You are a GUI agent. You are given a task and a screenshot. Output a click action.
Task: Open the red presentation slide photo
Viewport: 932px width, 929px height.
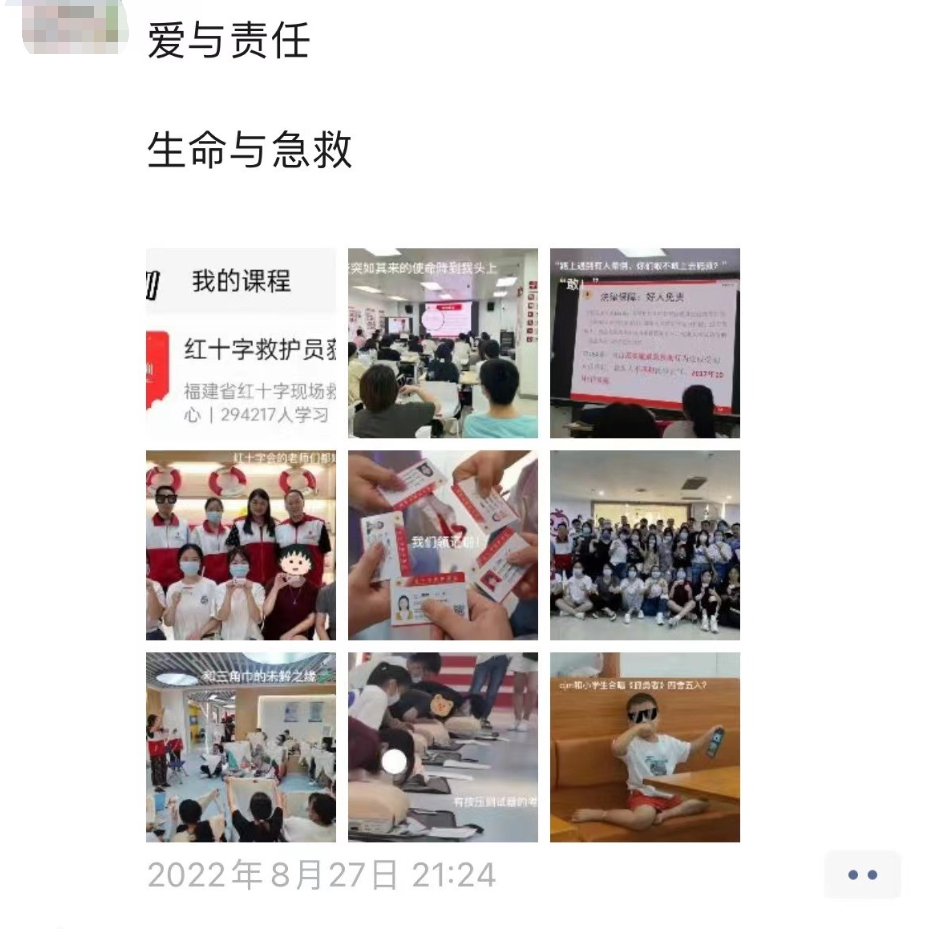click(645, 343)
